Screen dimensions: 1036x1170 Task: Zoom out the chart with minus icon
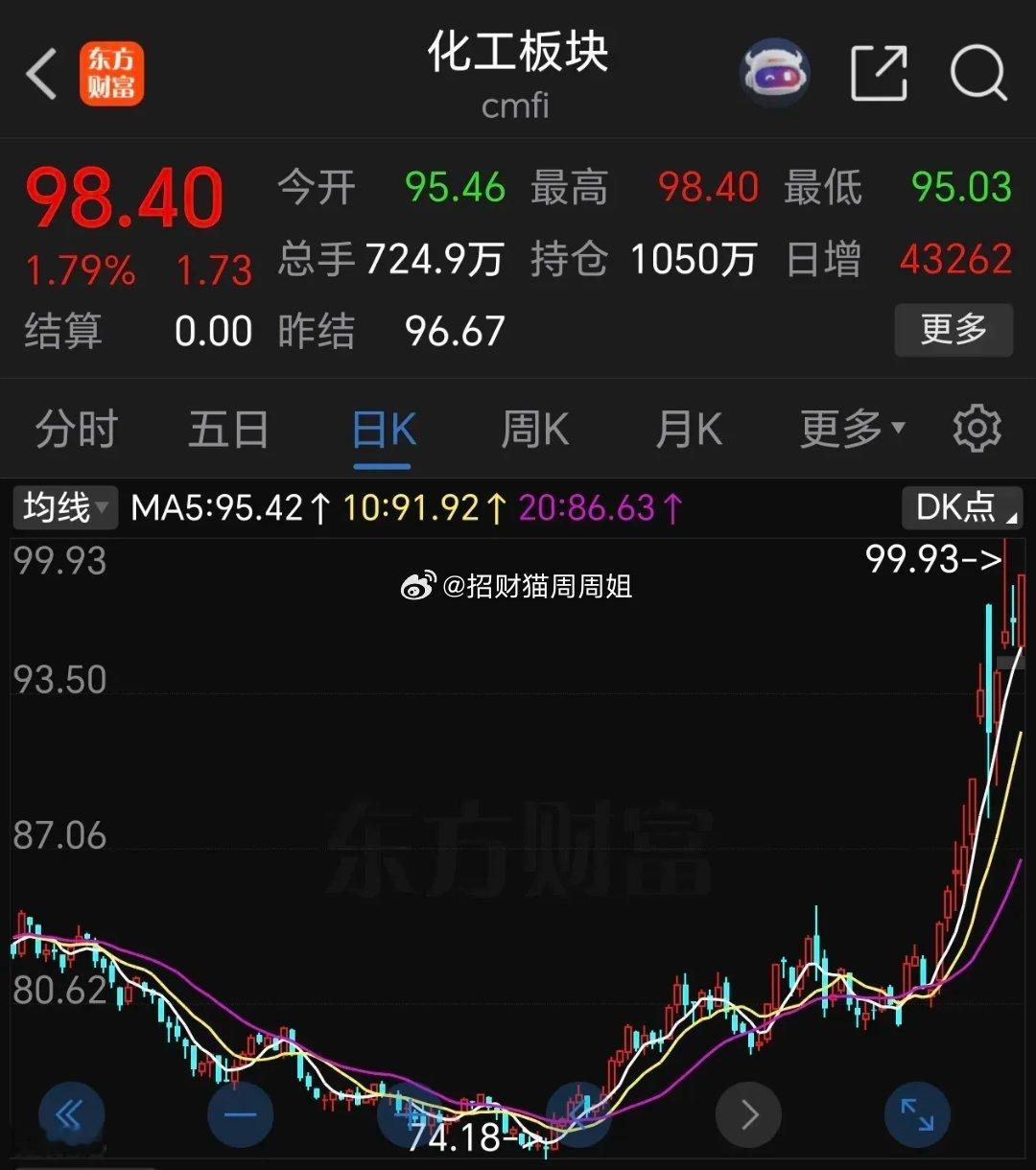241,1114
